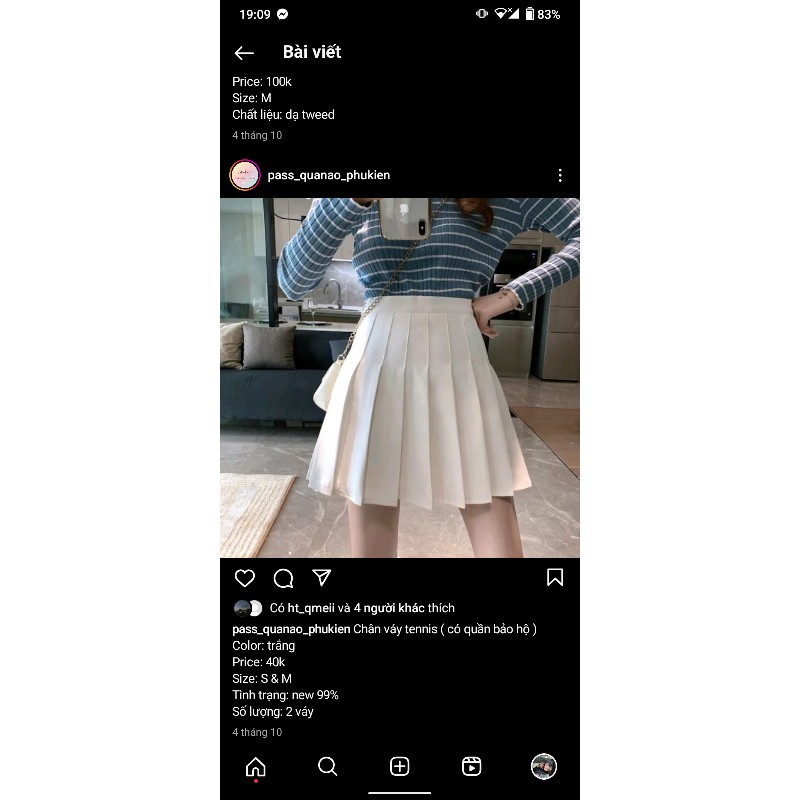800x800 pixels.
Task: Open comments on the tennis skirt post
Action: tap(283, 578)
